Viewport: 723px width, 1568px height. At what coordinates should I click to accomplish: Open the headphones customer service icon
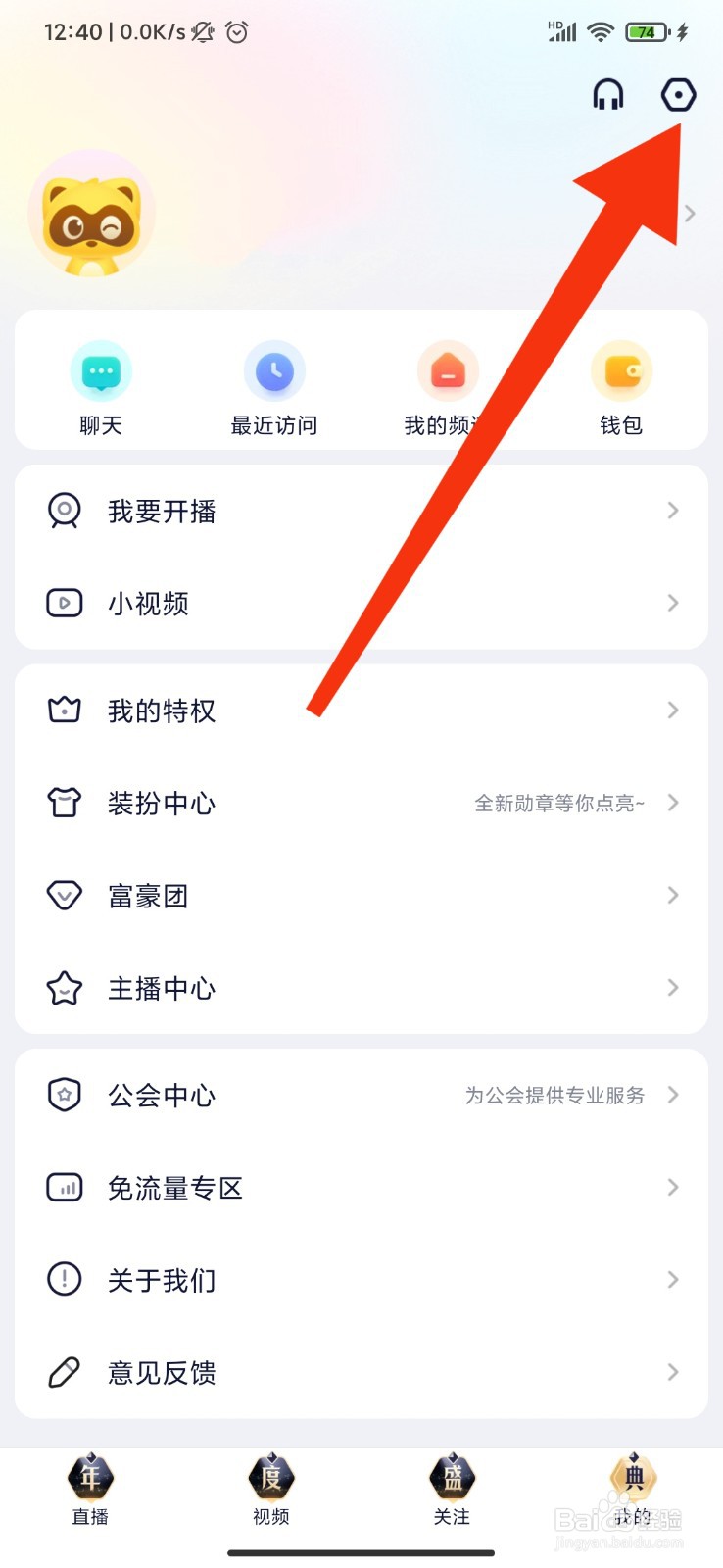608,95
